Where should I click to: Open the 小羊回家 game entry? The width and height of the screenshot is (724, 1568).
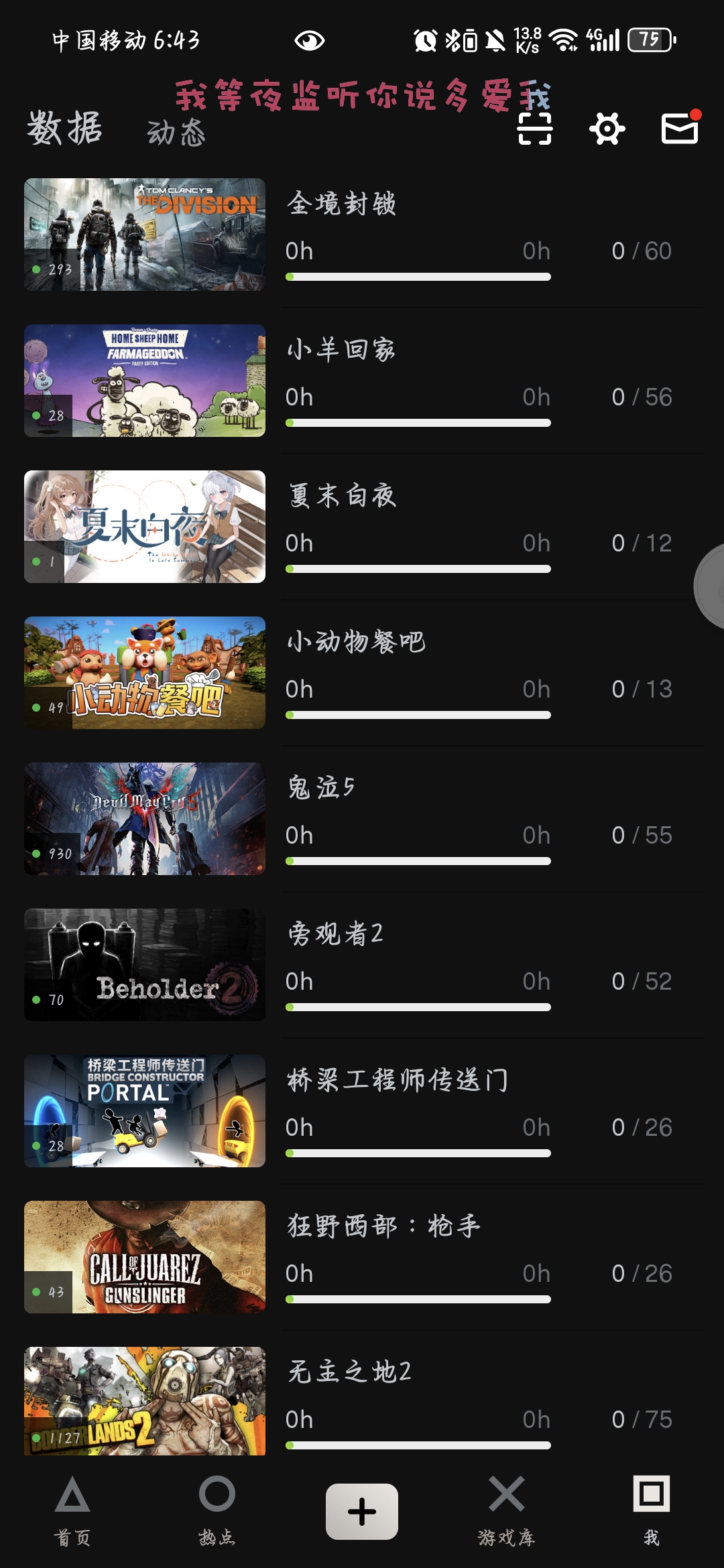[362, 381]
